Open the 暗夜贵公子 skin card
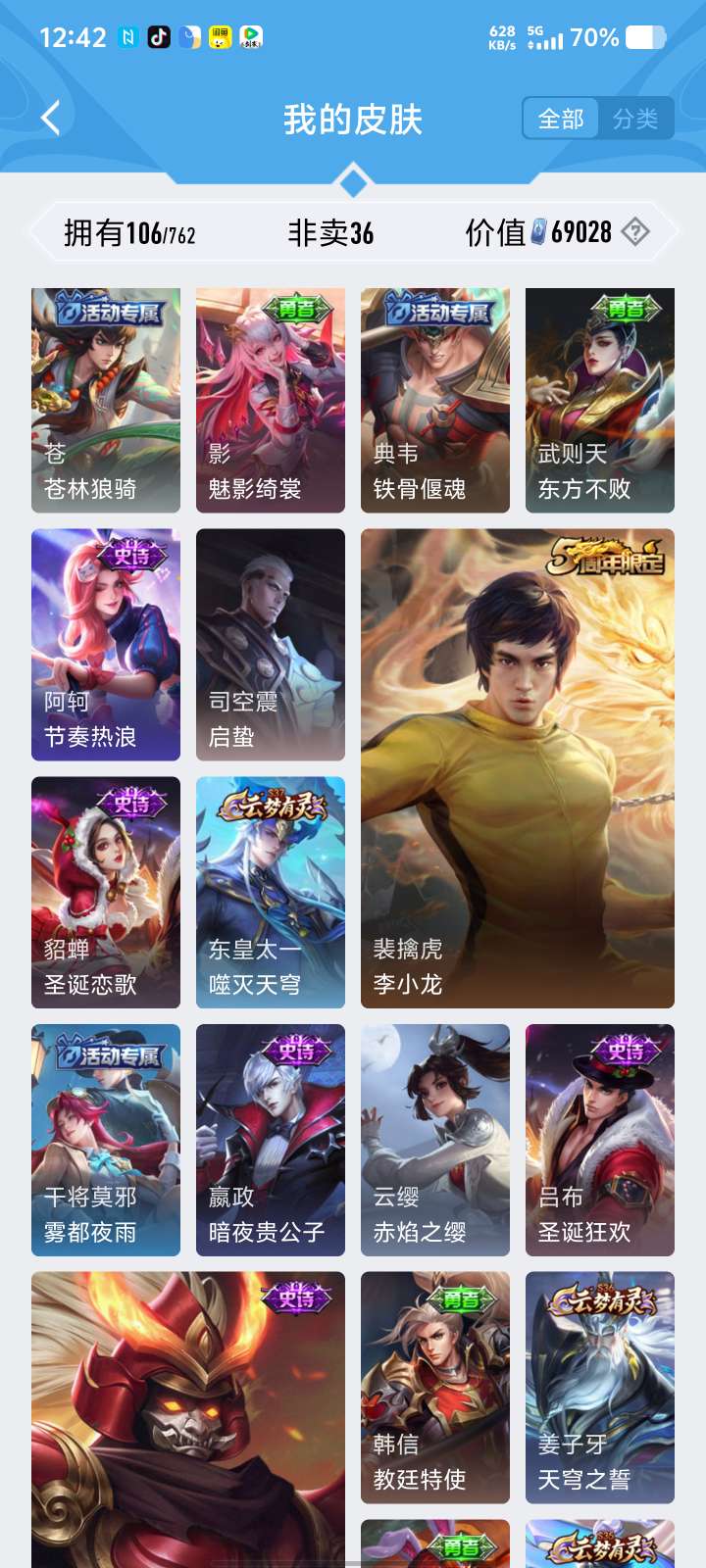Screen dimensions: 706x1568 (x=271, y=1140)
